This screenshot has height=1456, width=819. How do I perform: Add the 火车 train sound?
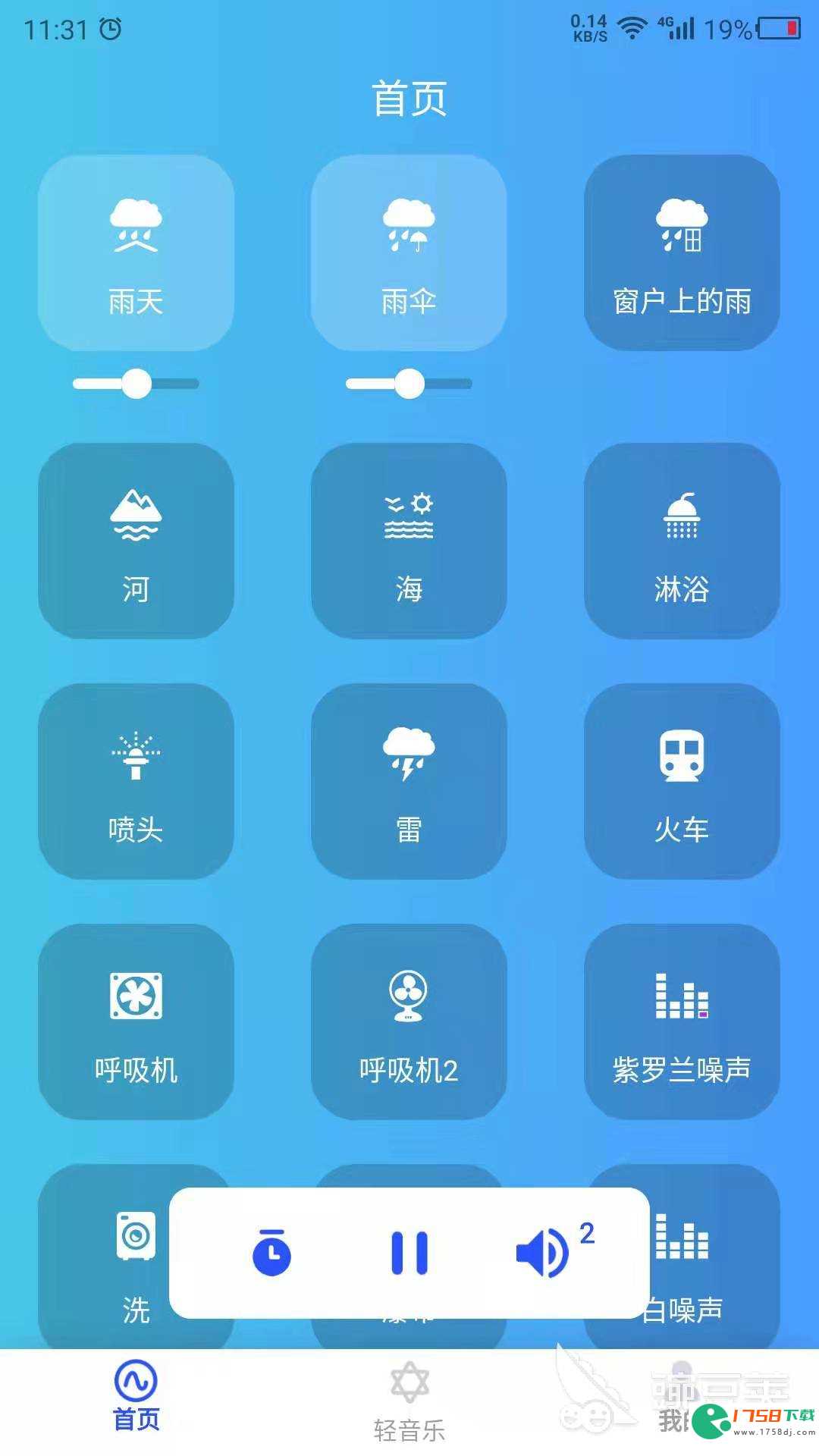(682, 781)
